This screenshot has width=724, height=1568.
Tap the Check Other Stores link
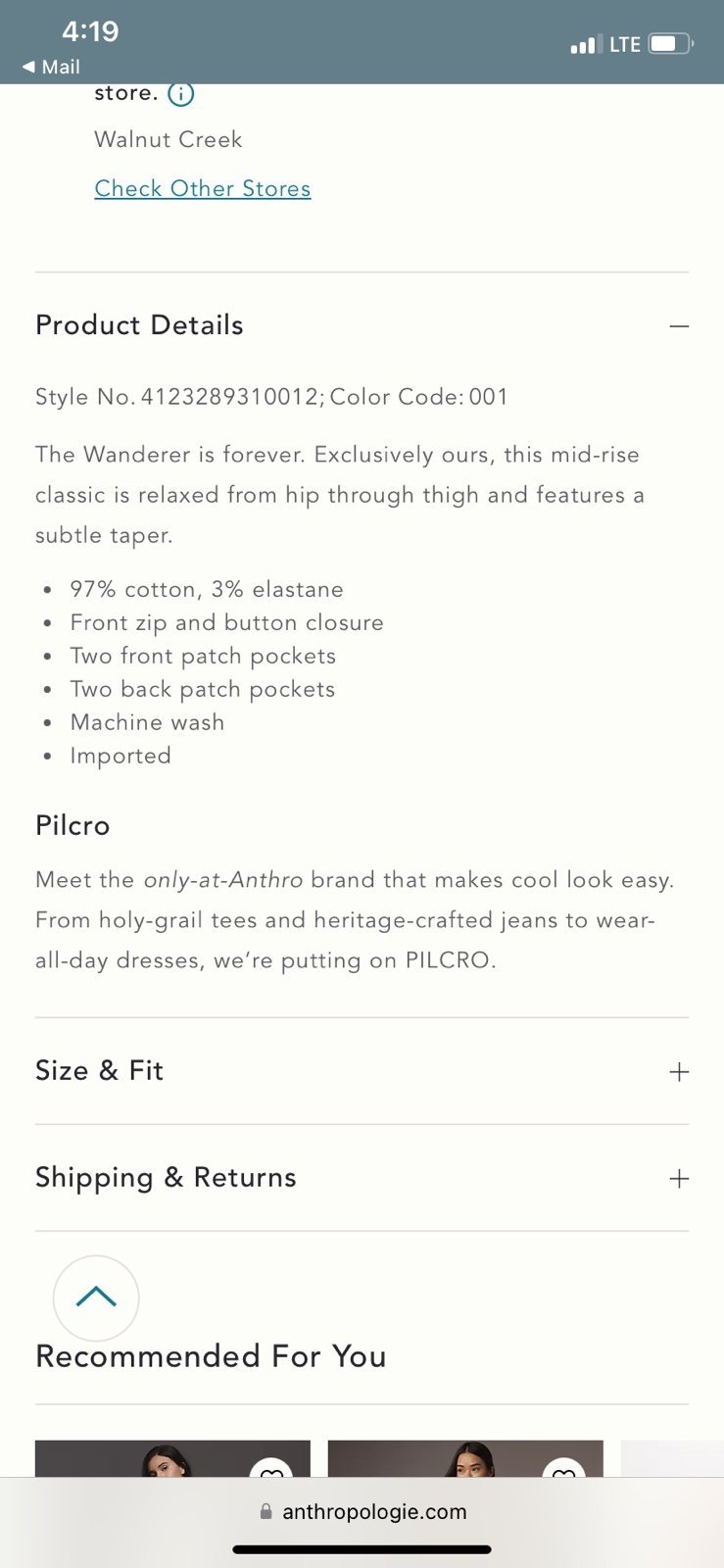tap(203, 188)
